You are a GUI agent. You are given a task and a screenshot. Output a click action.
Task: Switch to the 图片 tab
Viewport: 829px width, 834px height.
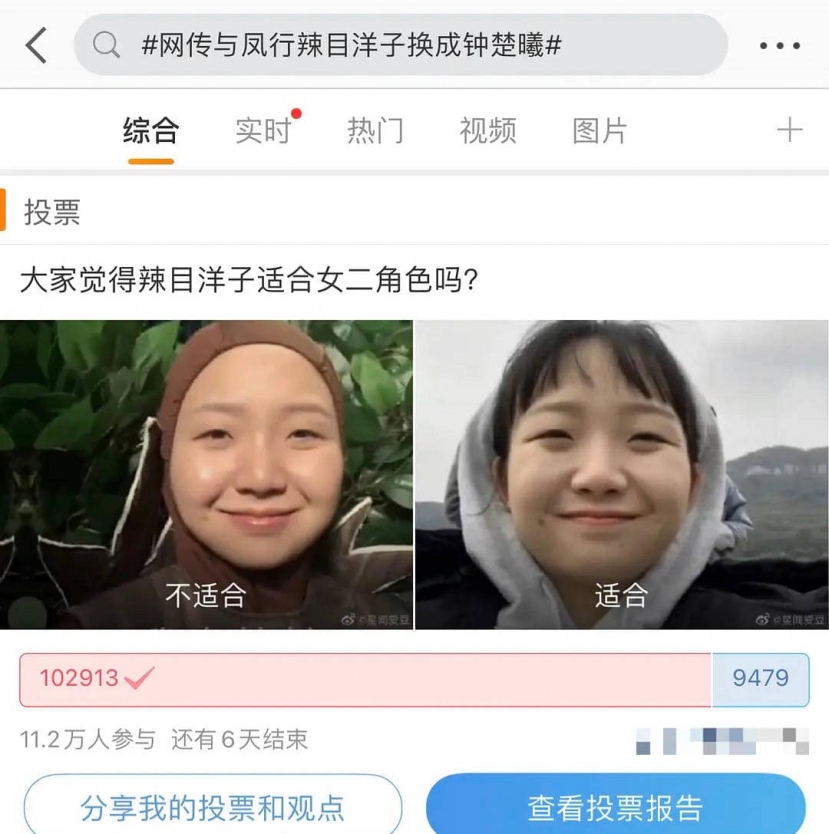(x=599, y=131)
